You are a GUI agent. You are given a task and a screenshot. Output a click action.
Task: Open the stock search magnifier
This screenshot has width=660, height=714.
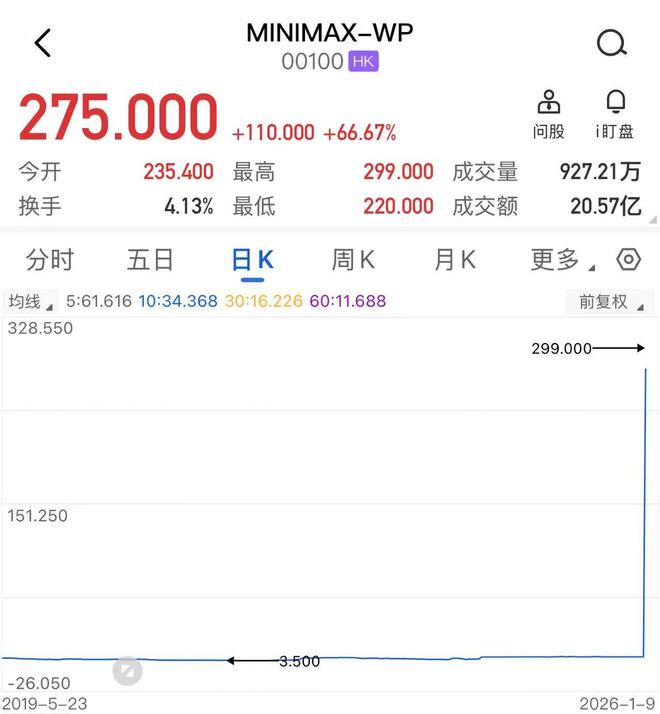(x=611, y=43)
